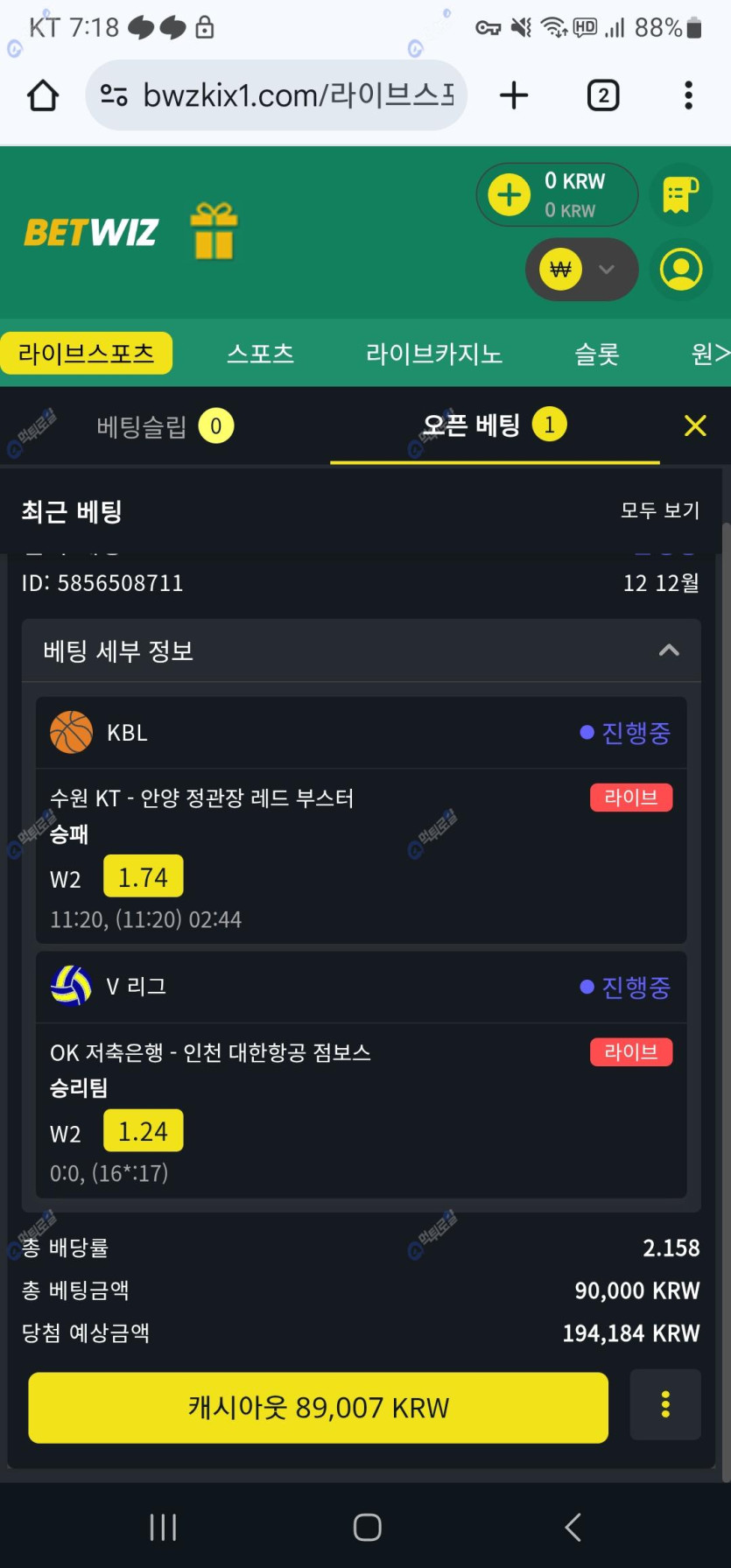Screen dimensions: 731x1568
Task: Open the 슬롯 tab
Action: tap(597, 354)
